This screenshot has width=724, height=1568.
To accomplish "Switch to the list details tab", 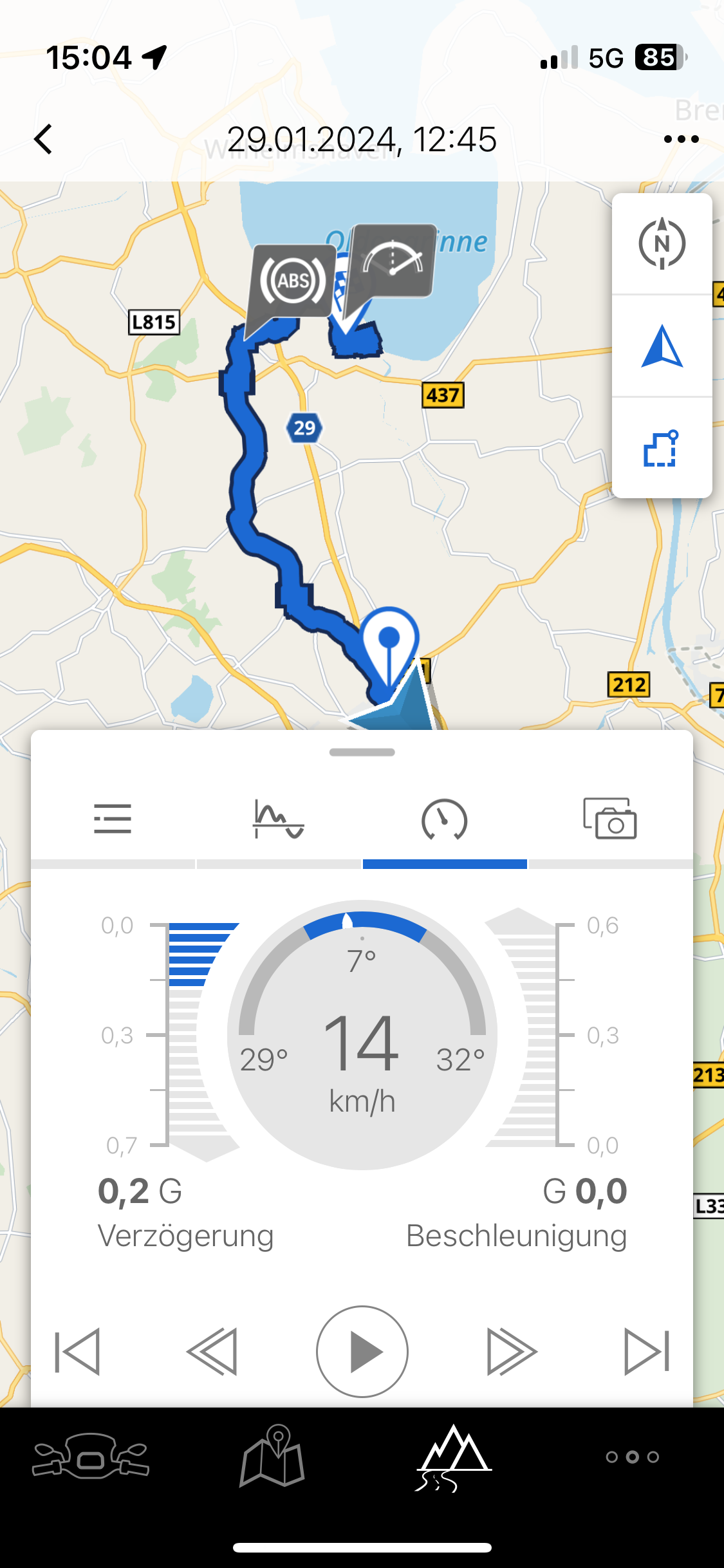I will 113,819.
